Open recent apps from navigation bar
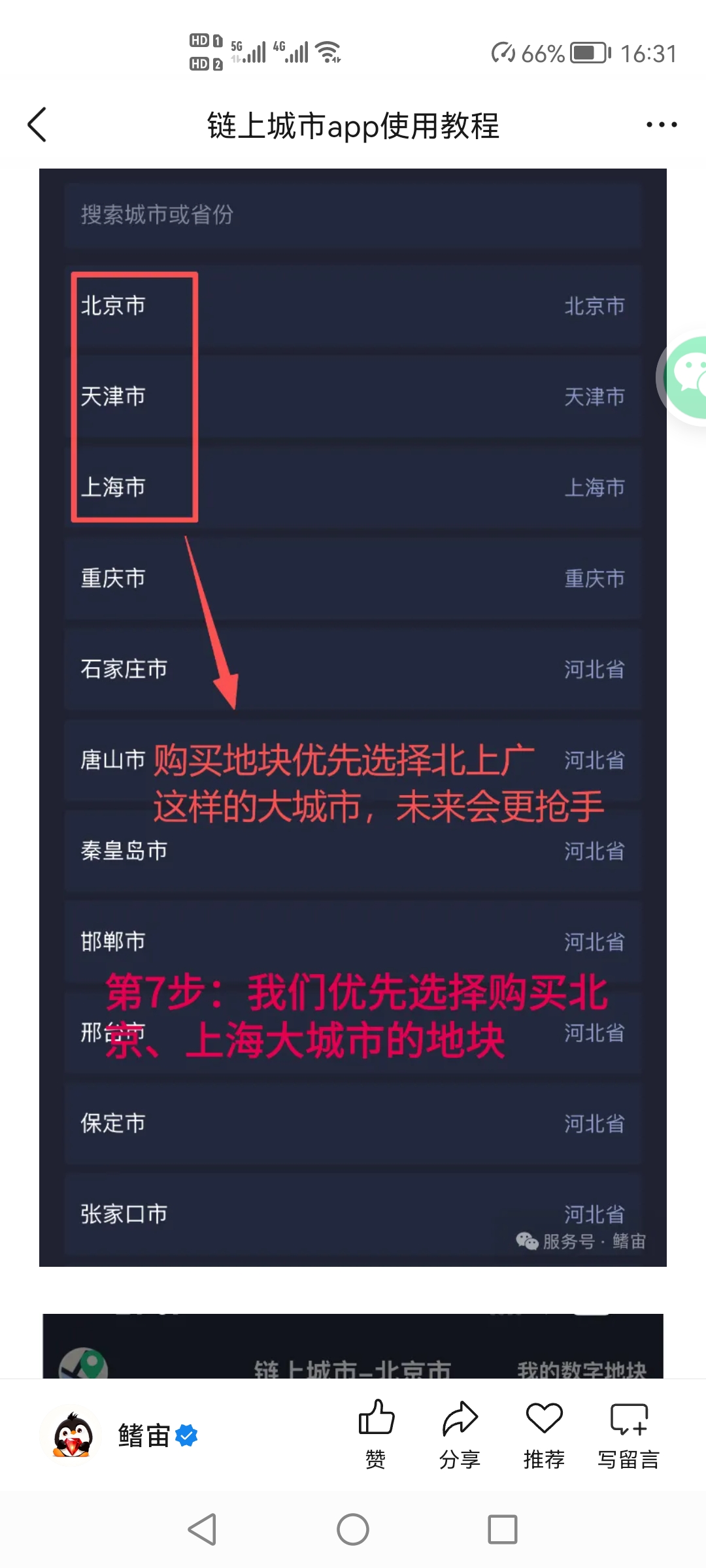 (x=502, y=1529)
